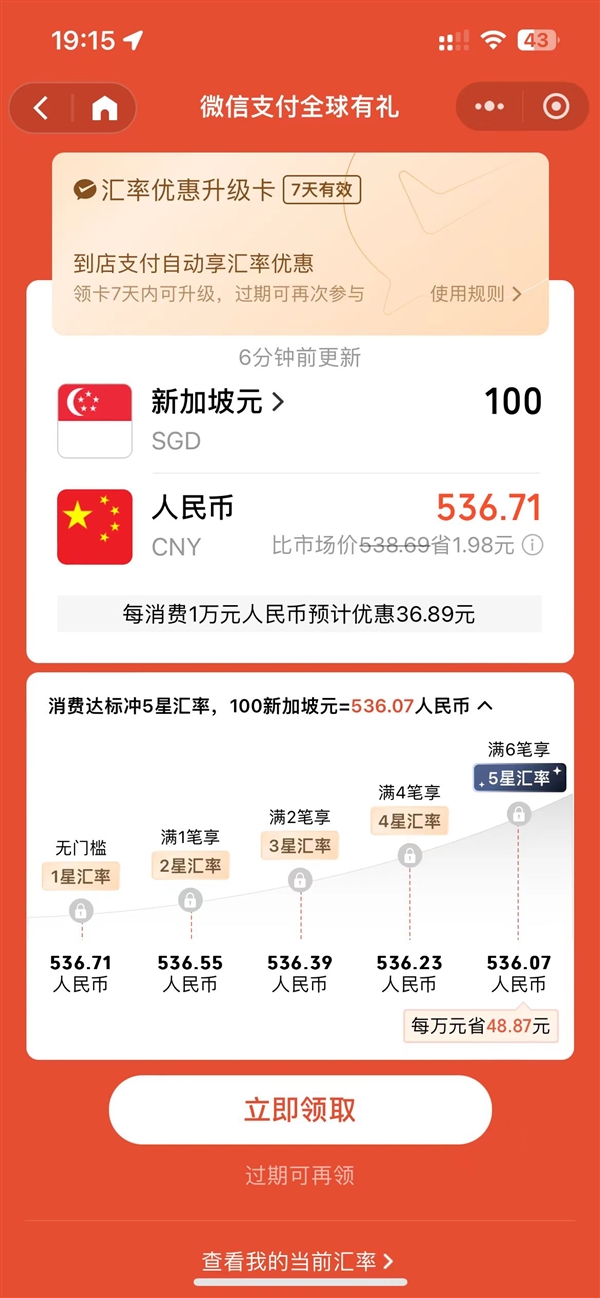Show info about market price savings
Viewport: 600px width, 1298px height.
tap(533, 545)
